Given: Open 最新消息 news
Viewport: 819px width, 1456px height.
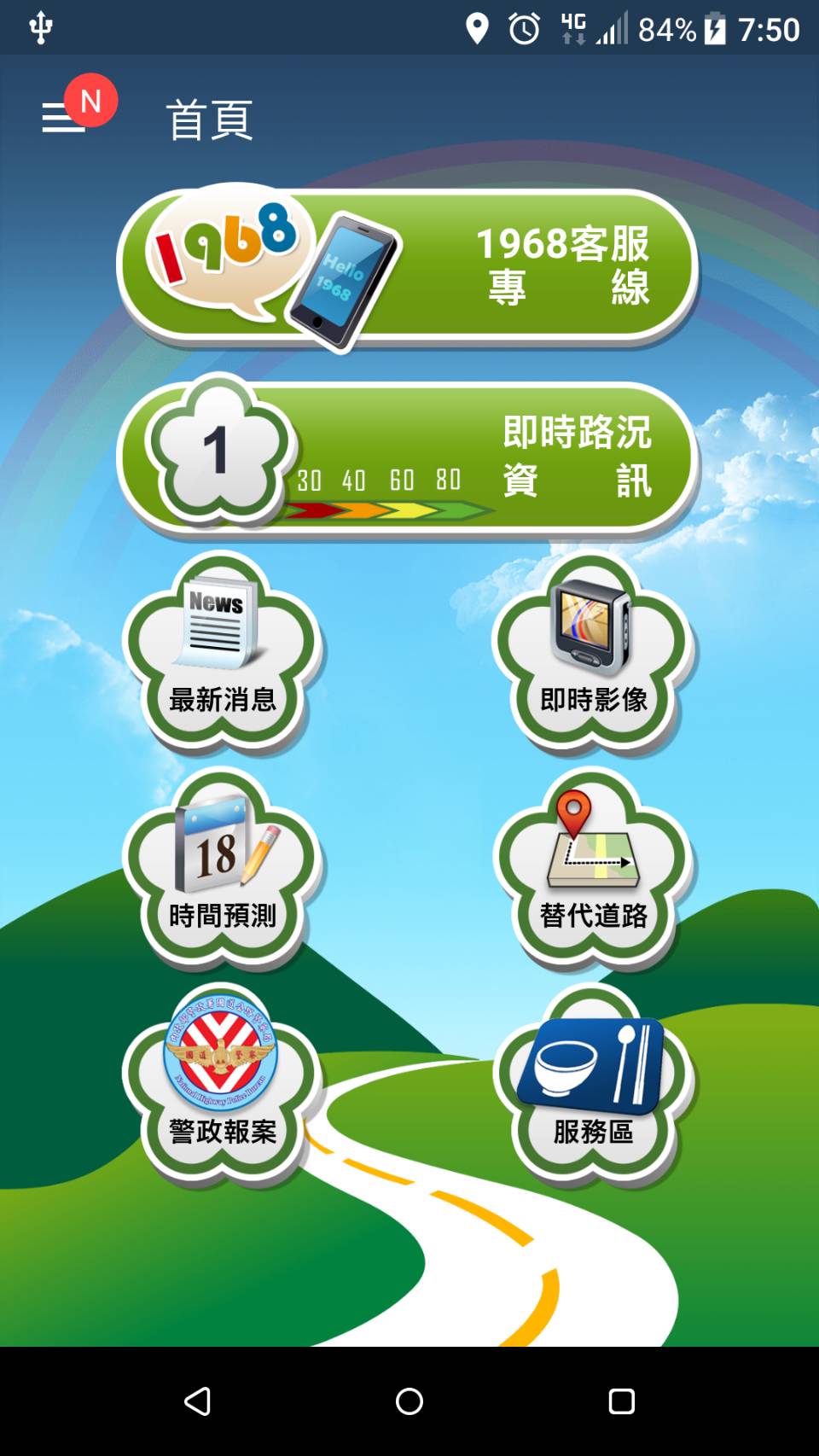Looking at the screenshot, I should 222,654.
